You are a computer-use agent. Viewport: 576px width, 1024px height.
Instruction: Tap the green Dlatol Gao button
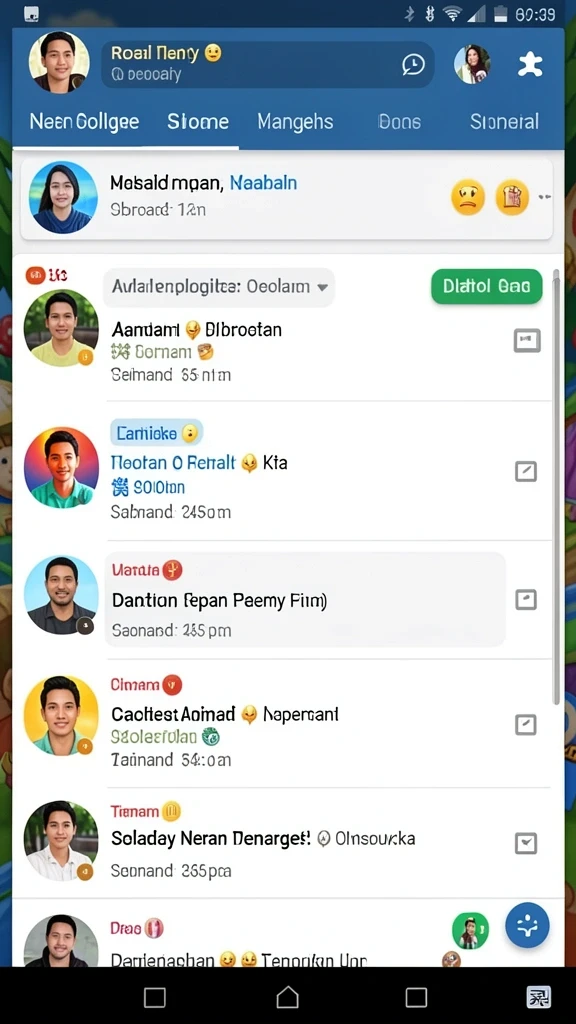(487, 286)
